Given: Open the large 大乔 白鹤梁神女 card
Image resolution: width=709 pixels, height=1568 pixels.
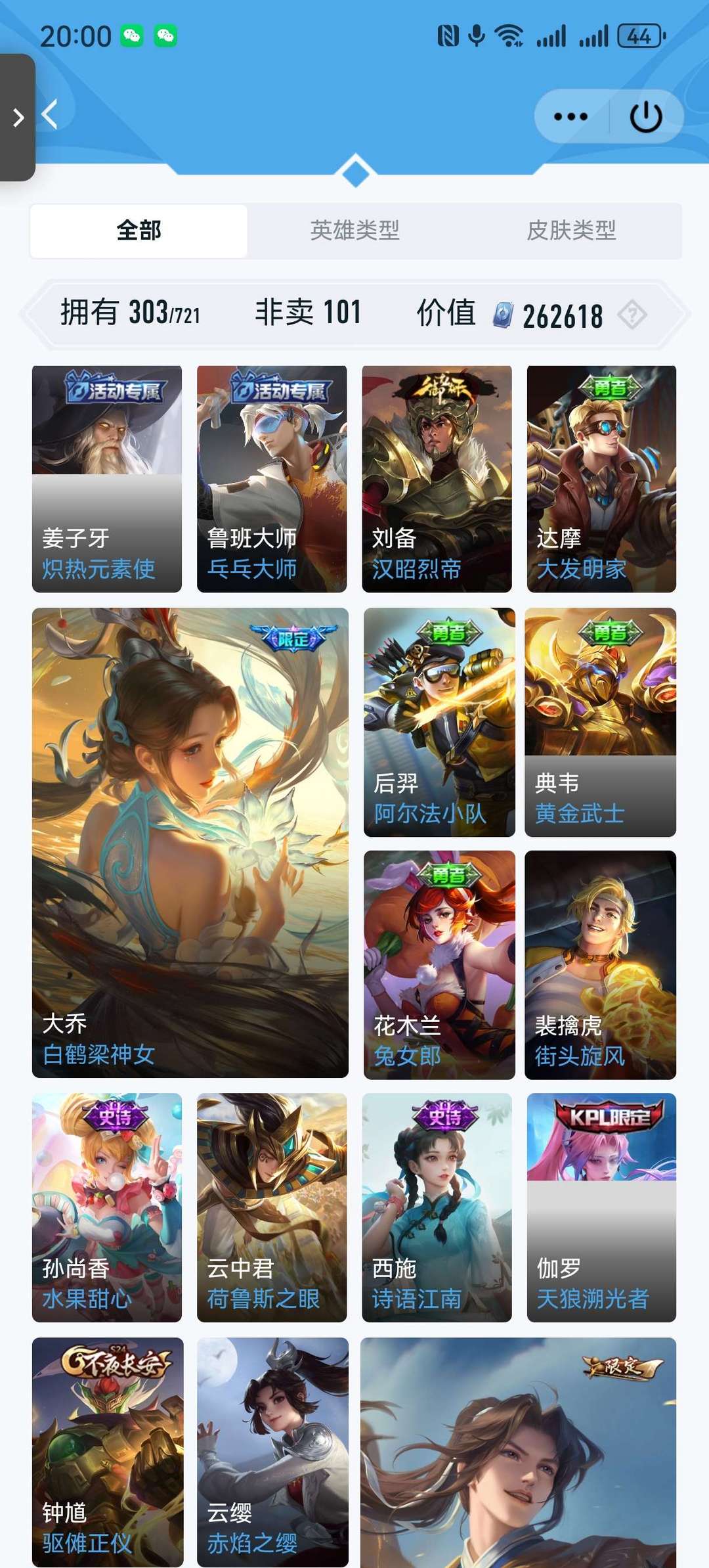Looking at the screenshot, I should [x=190, y=843].
